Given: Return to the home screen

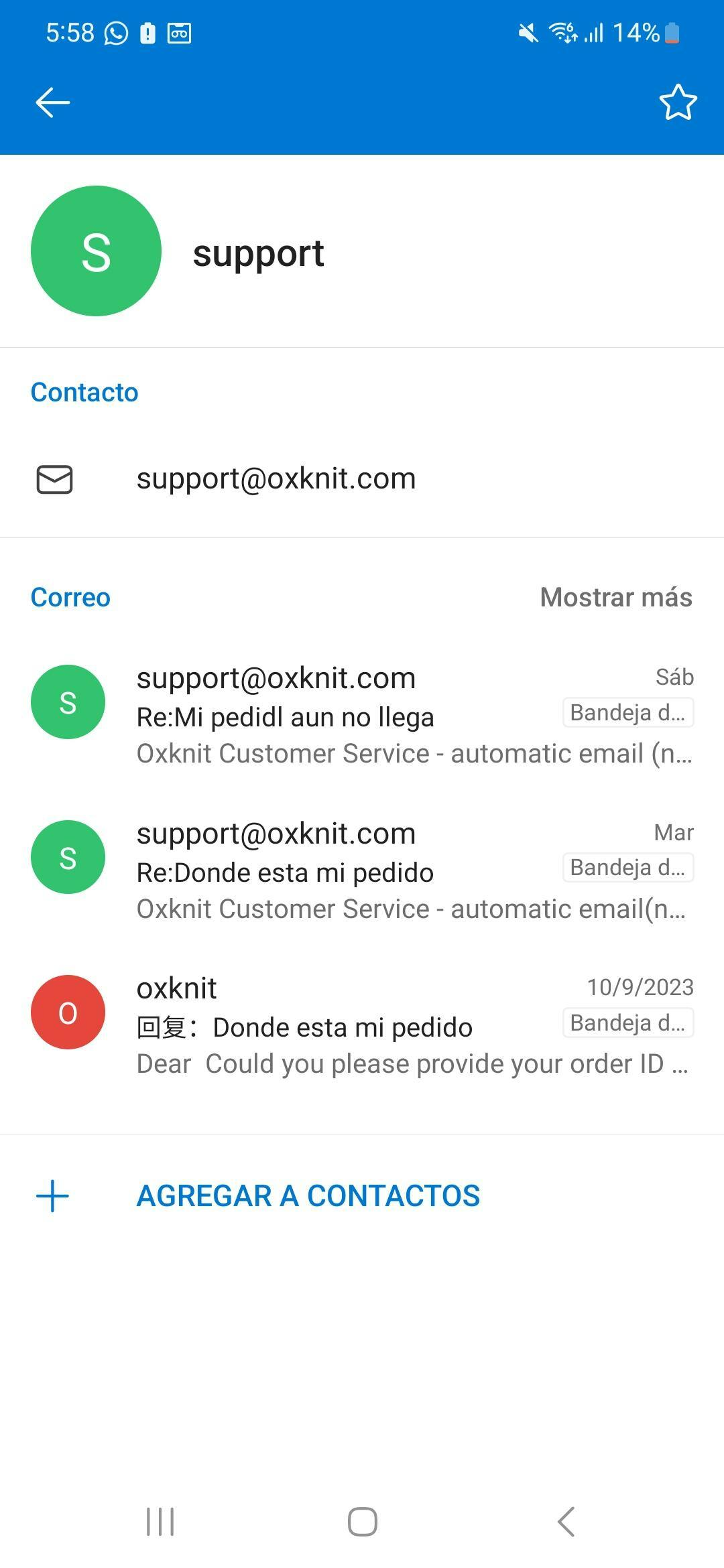Looking at the screenshot, I should pyautogui.click(x=362, y=1521).
